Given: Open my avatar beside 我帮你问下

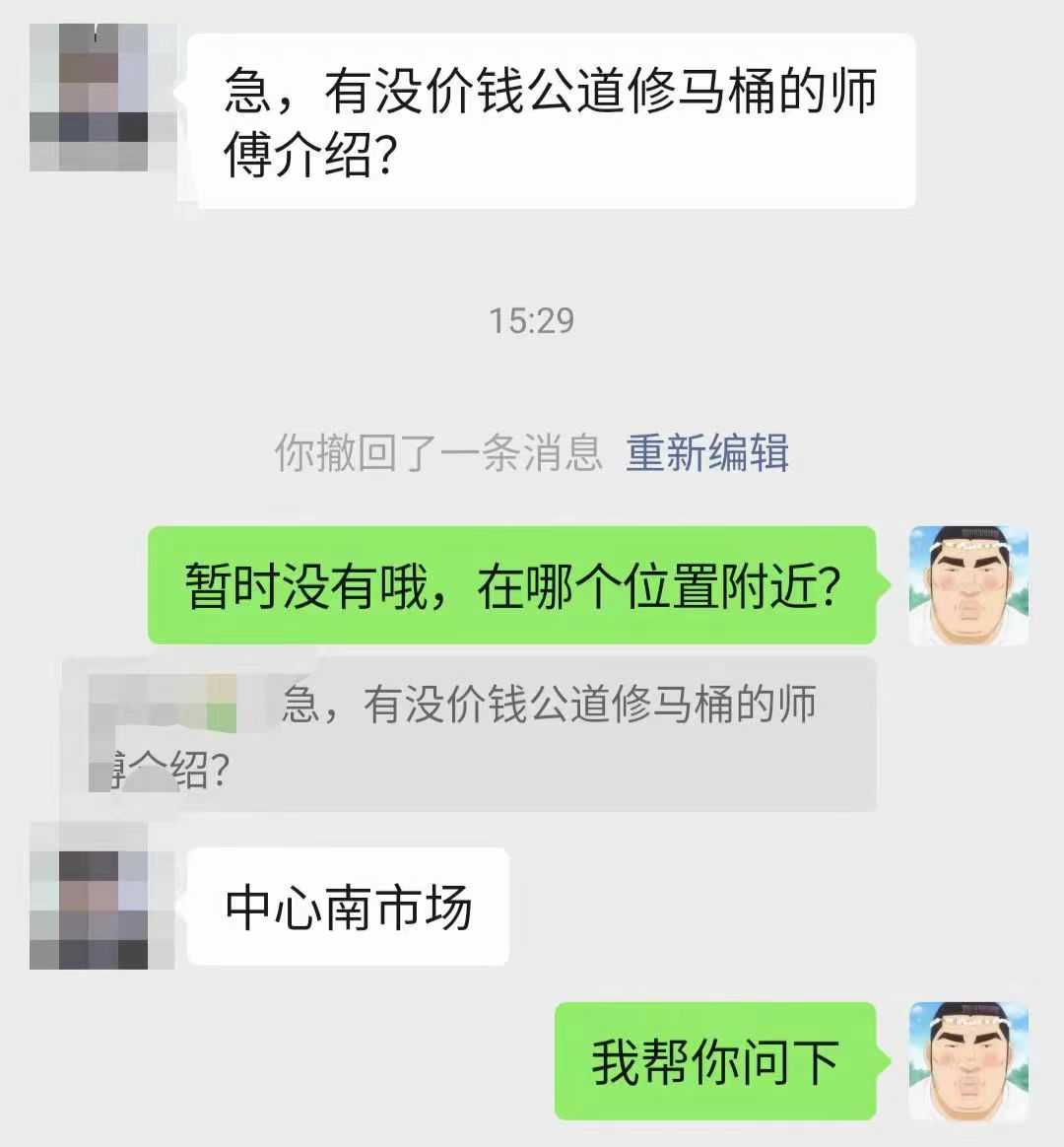Looking at the screenshot, I should 967,1061.
